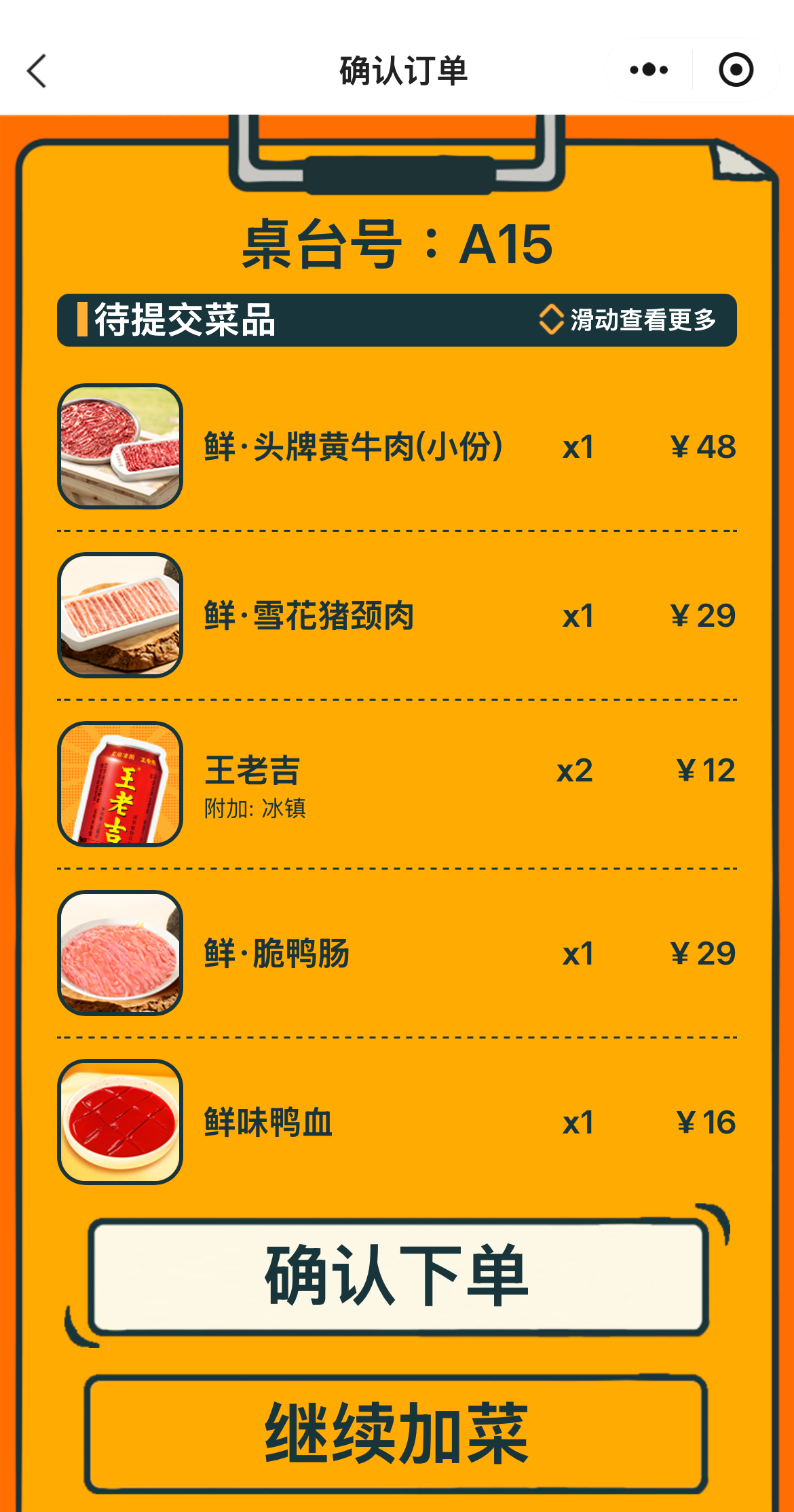Screen dimensions: 794x1512
Task: Choose 继续加菜 to add more dishes
Action: tap(396, 1433)
